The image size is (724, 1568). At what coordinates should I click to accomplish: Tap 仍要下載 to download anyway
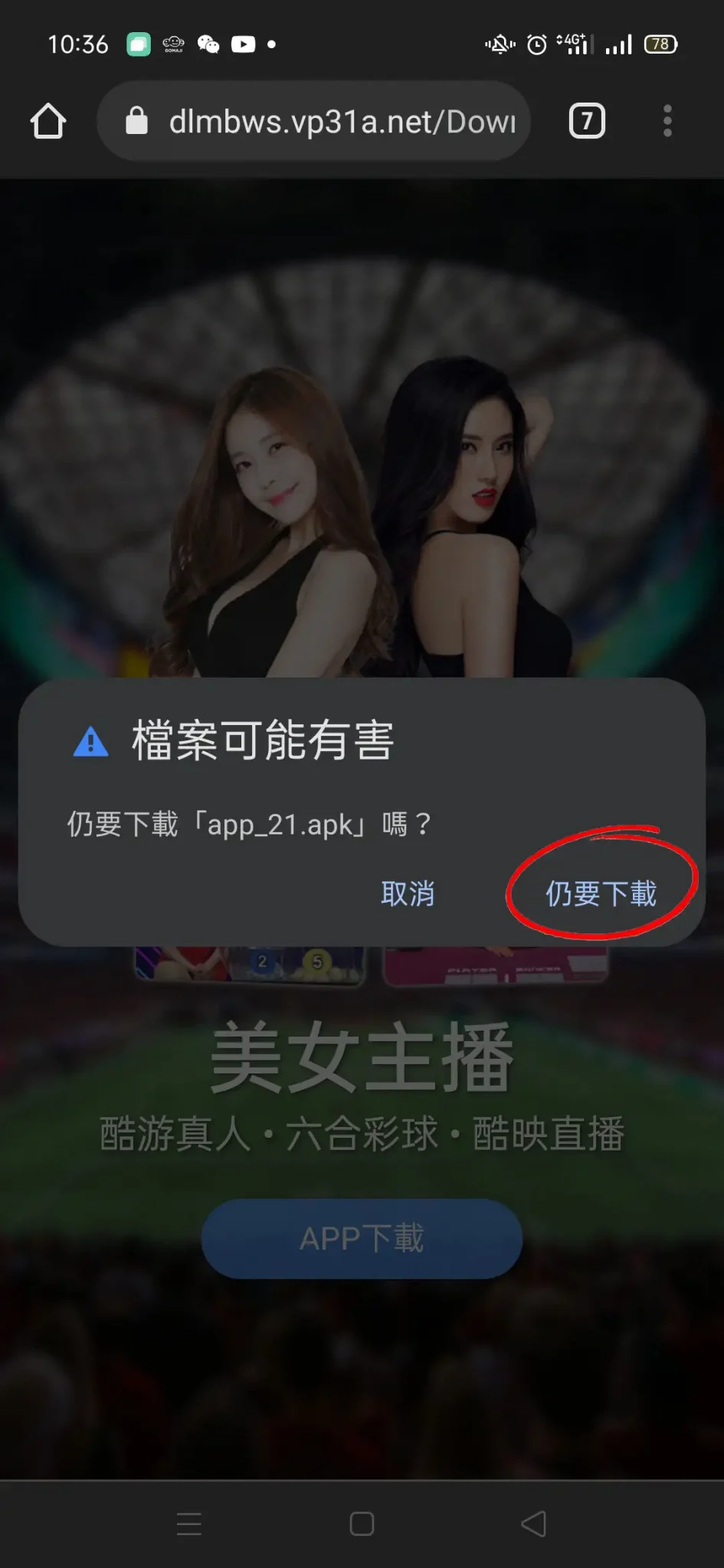pos(601,893)
